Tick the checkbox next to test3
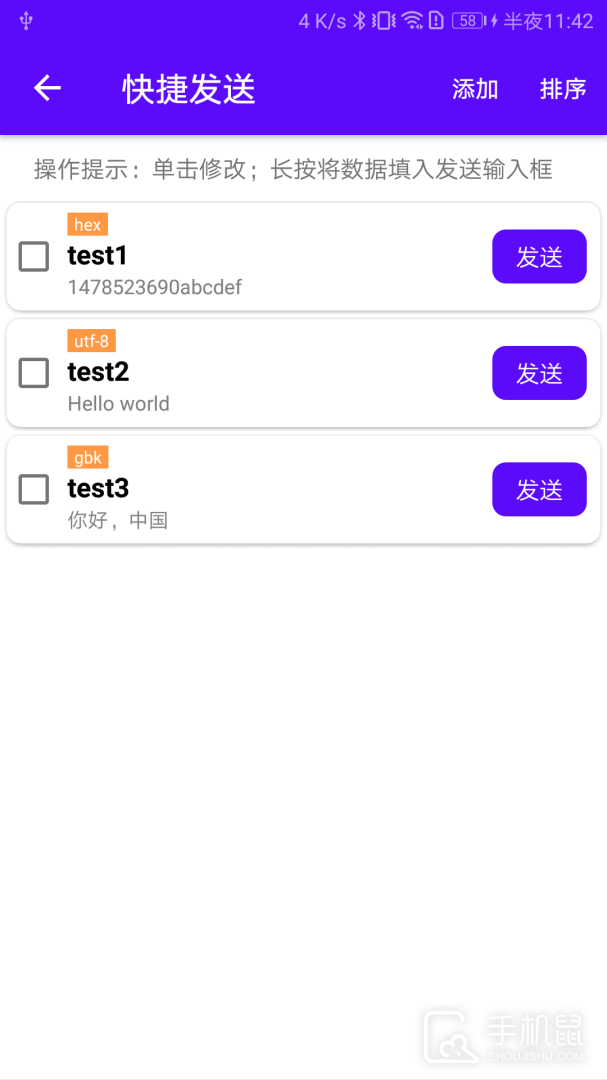Image resolution: width=607 pixels, height=1080 pixels. (x=34, y=489)
